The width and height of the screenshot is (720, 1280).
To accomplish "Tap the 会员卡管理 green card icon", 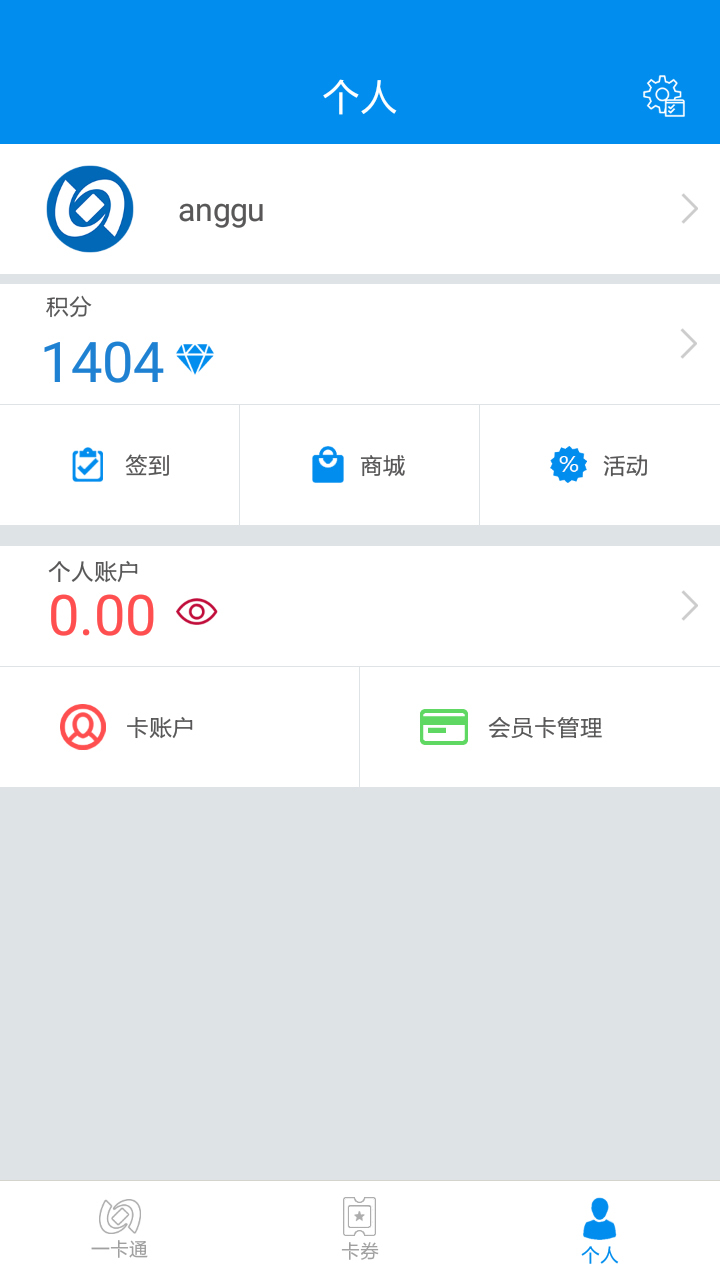I will (x=444, y=727).
